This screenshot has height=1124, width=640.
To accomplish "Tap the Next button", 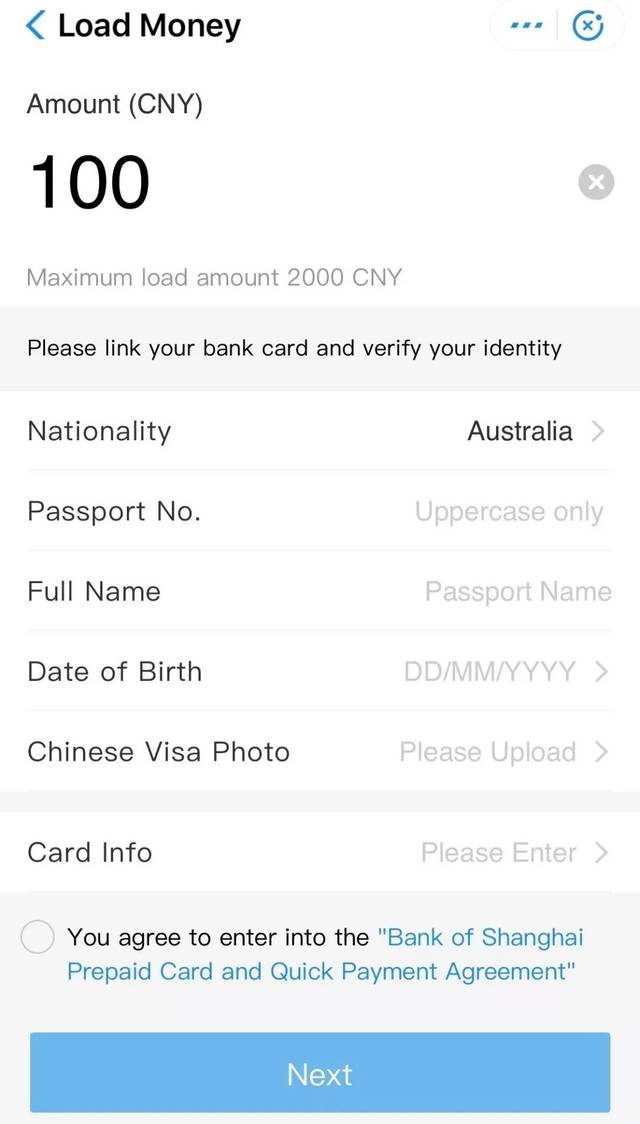I will coord(320,1073).
